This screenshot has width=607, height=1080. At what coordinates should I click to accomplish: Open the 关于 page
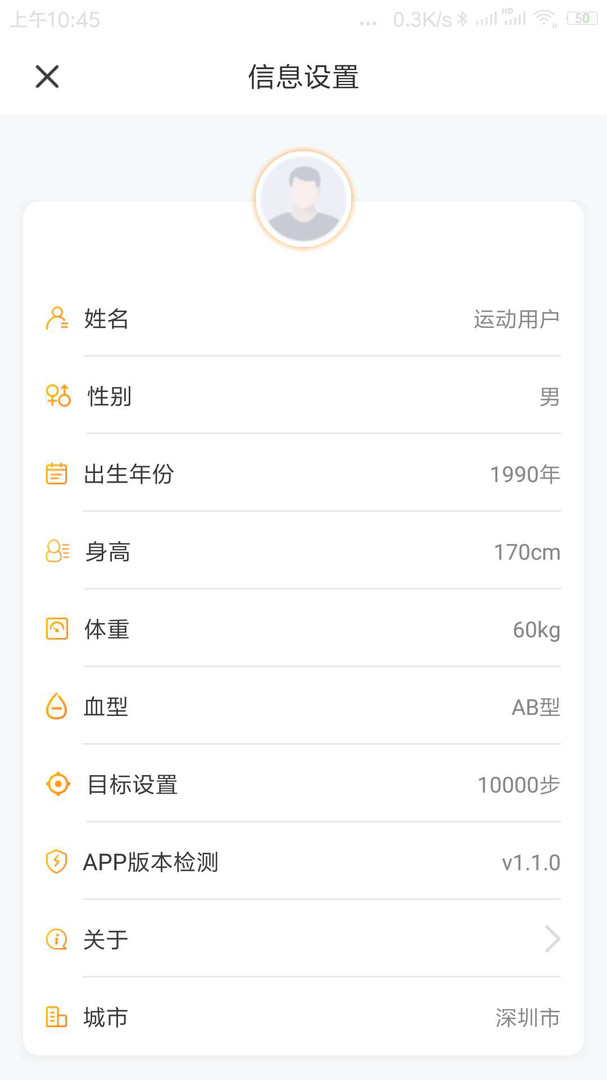pyautogui.click(x=303, y=940)
